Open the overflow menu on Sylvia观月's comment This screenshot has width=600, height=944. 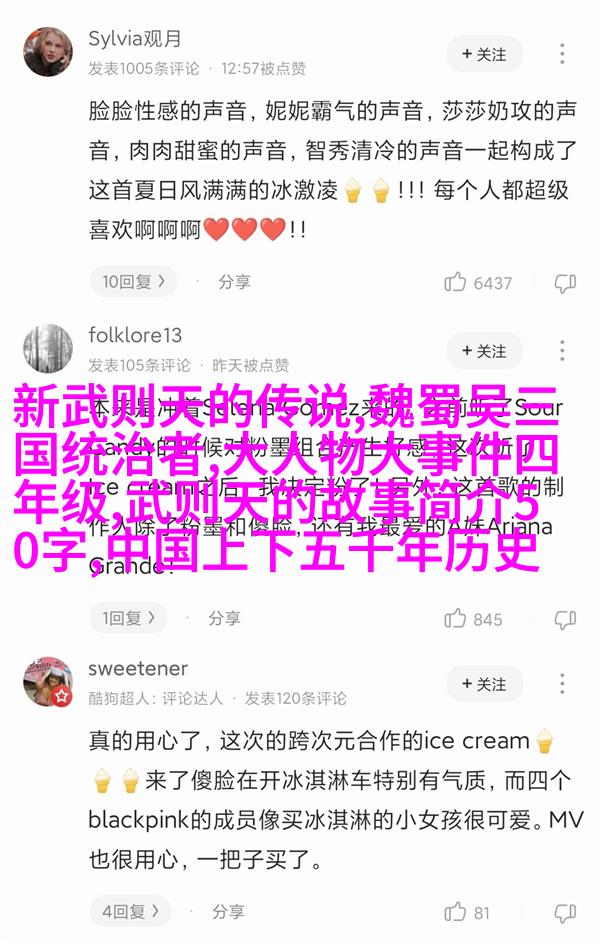(563, 53)
